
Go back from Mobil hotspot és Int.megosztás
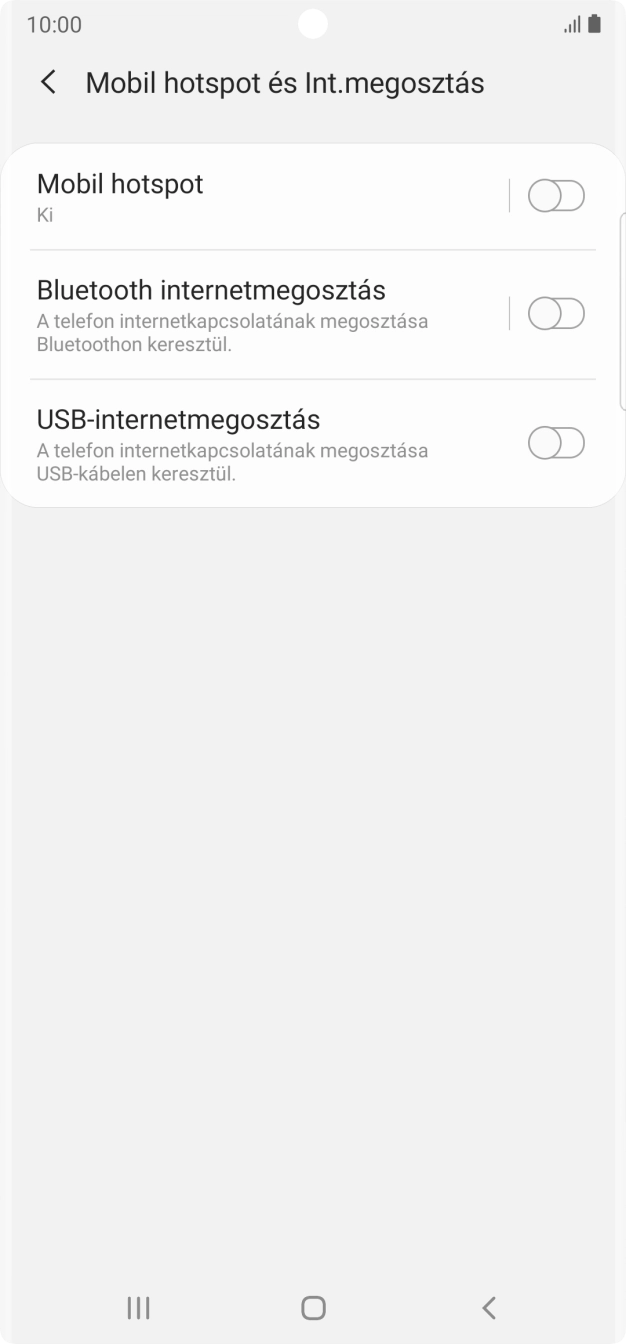click(x=48, y=83)
